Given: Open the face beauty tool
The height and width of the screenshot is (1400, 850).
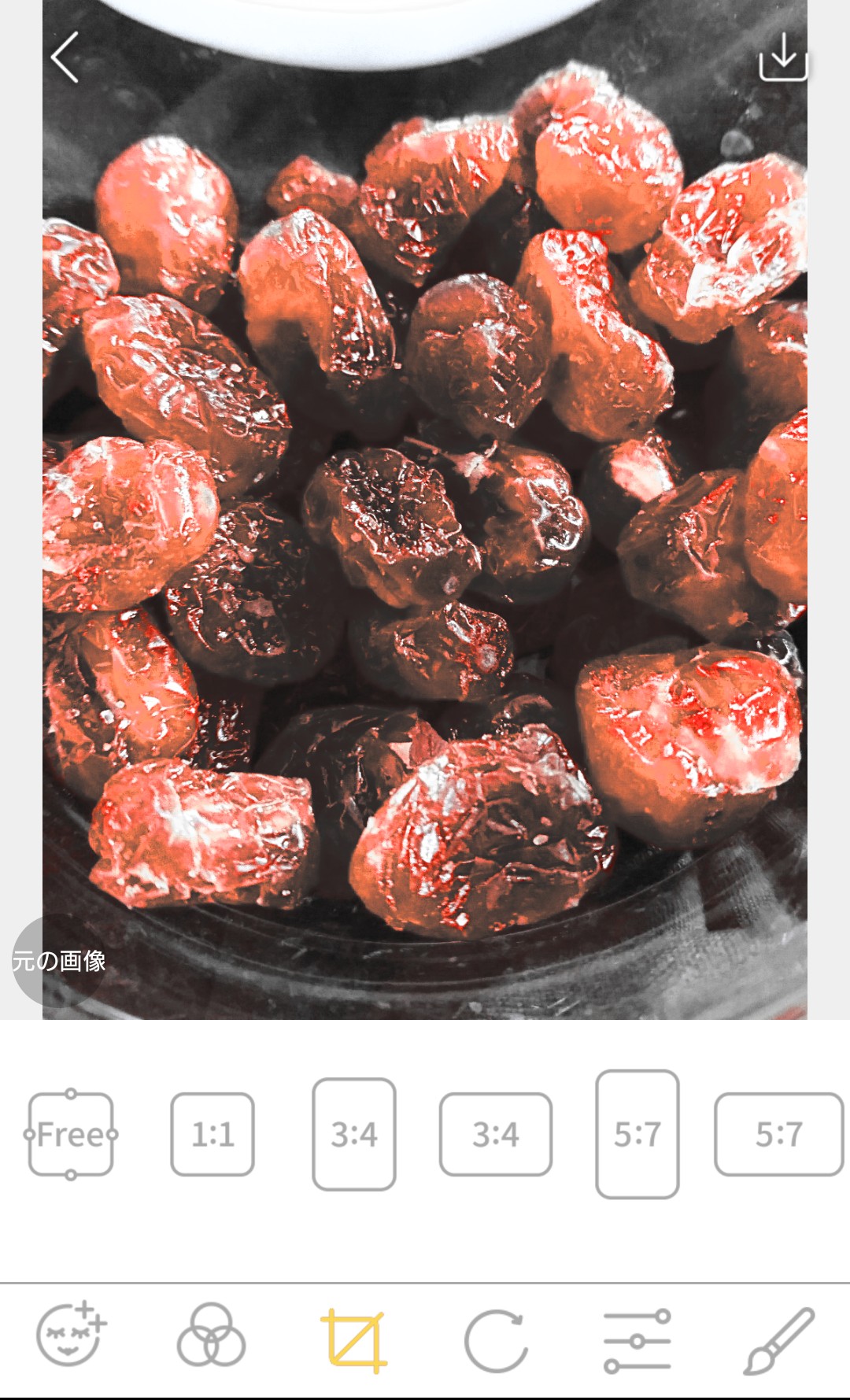Looking at the screenshot, I should tap(71, 1337).
